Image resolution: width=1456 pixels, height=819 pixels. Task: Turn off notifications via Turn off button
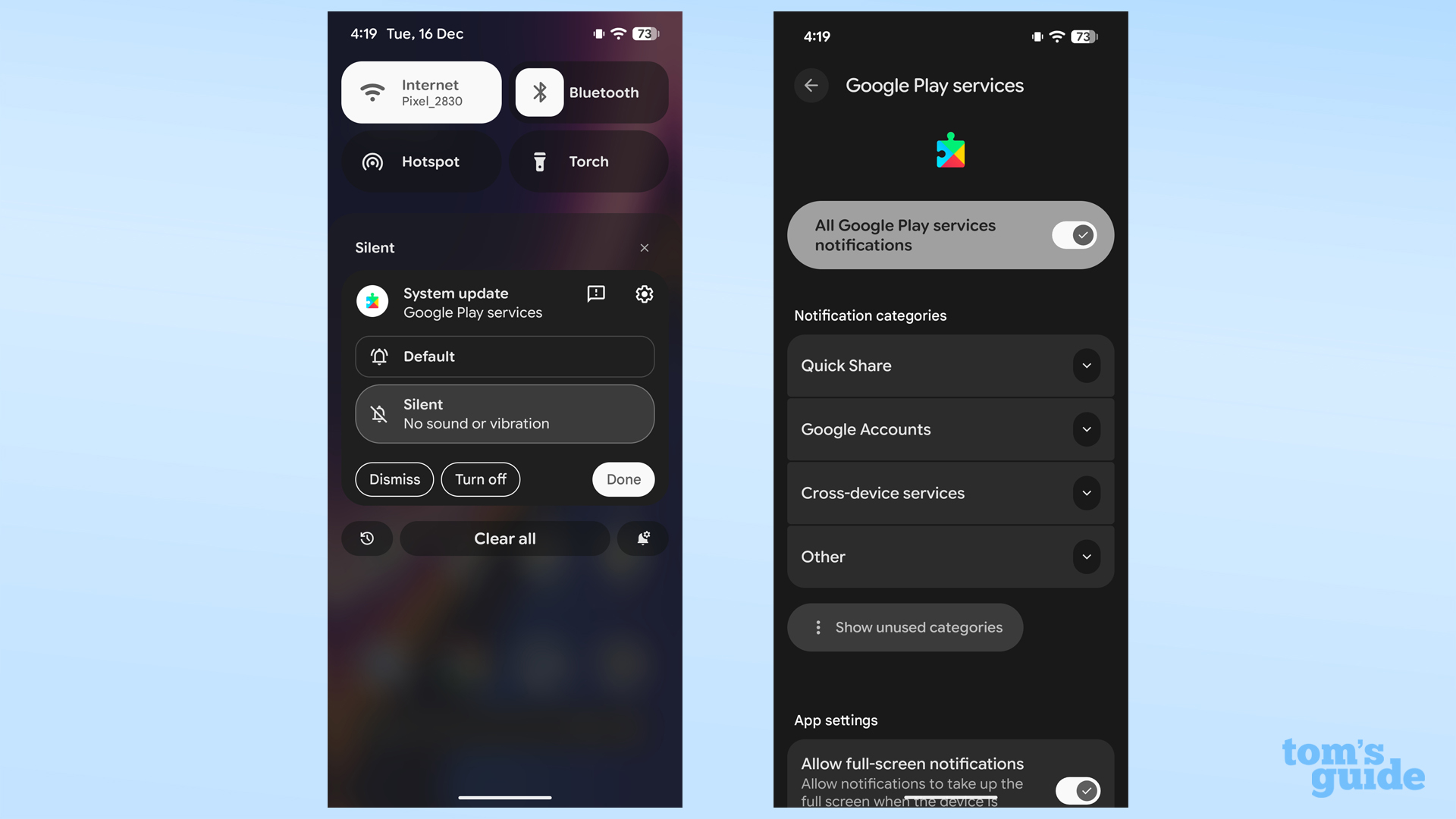(x=480, y=479)
